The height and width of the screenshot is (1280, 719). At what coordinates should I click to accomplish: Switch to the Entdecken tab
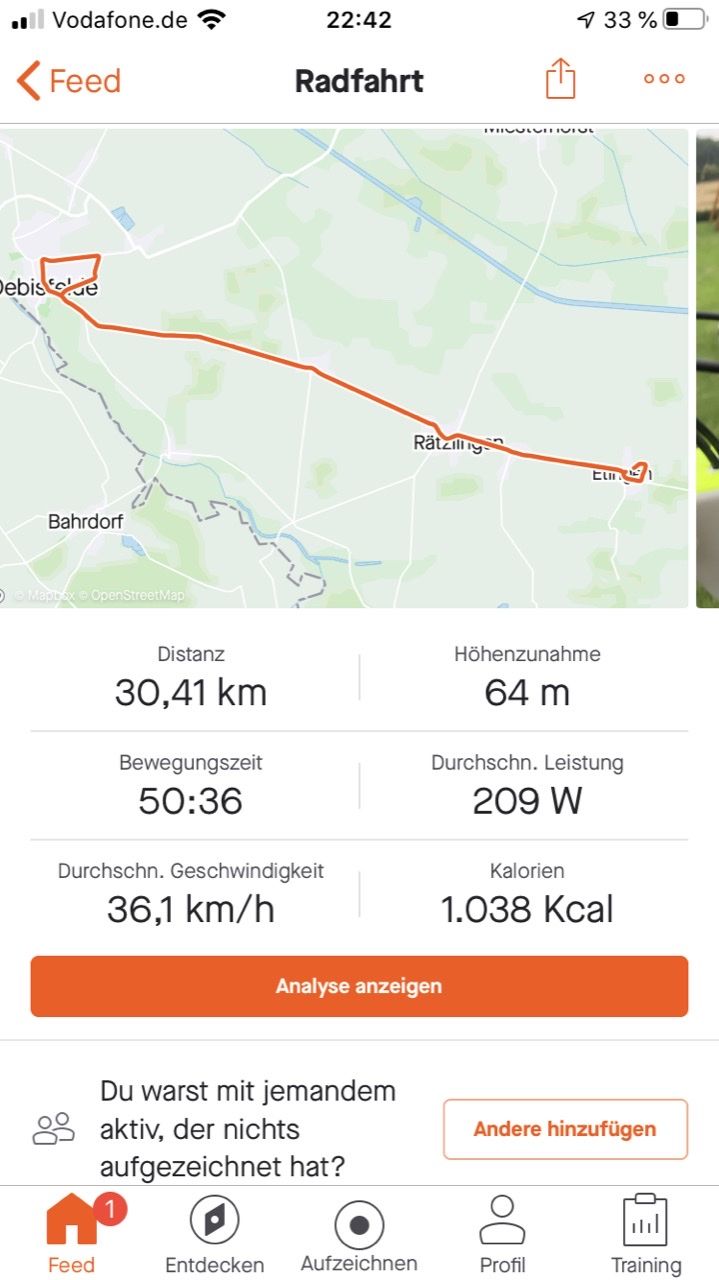point(214,1234)
